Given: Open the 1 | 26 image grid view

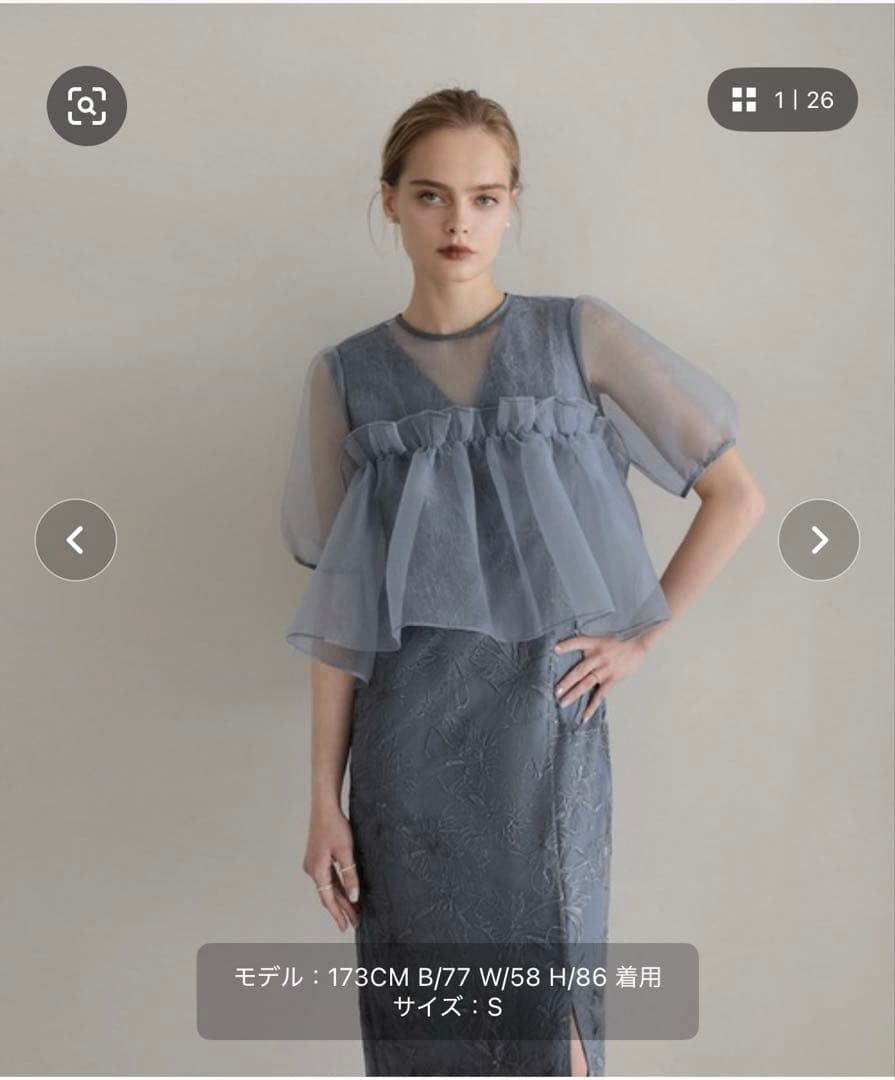Looking at the screenshot, I should point(782,99).
